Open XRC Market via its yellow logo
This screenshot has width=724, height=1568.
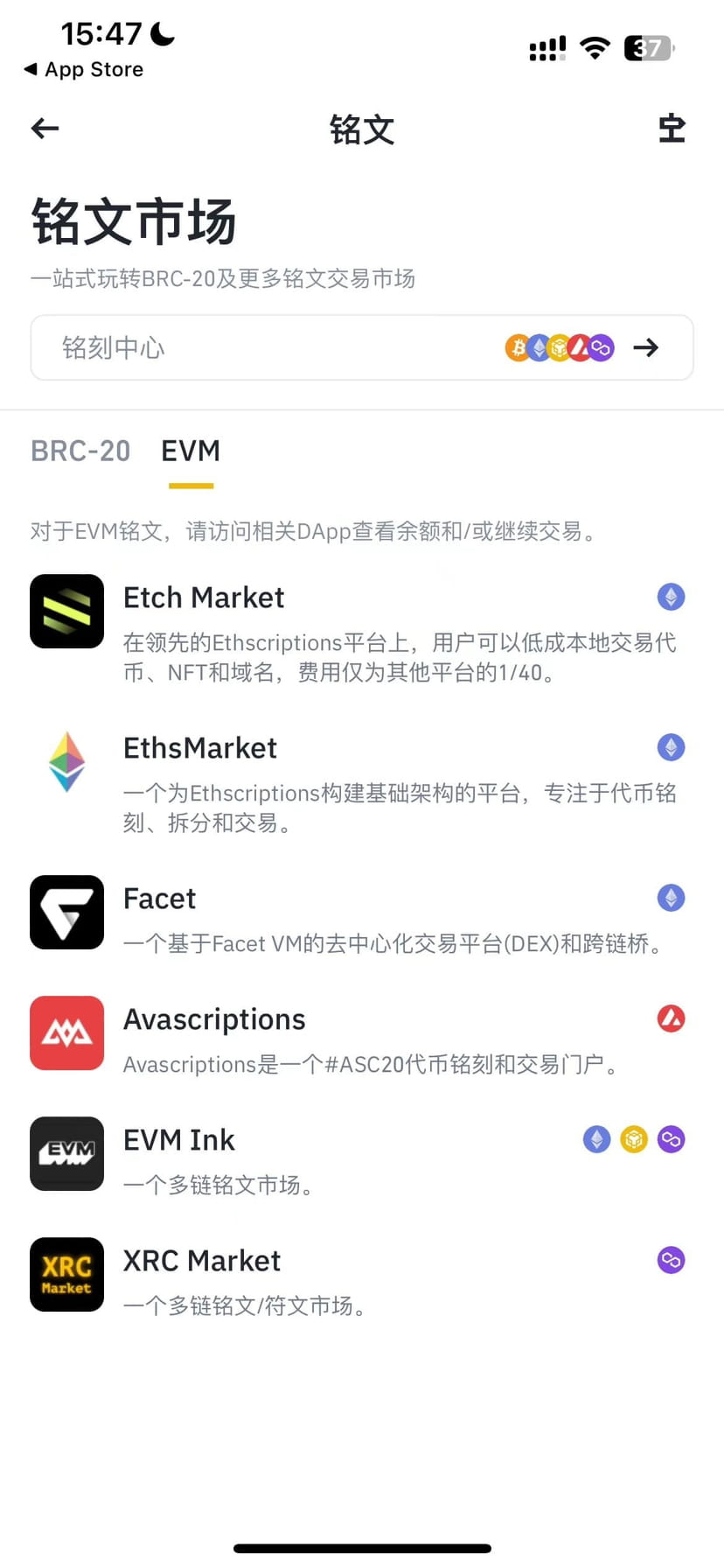pos(66,1275)
